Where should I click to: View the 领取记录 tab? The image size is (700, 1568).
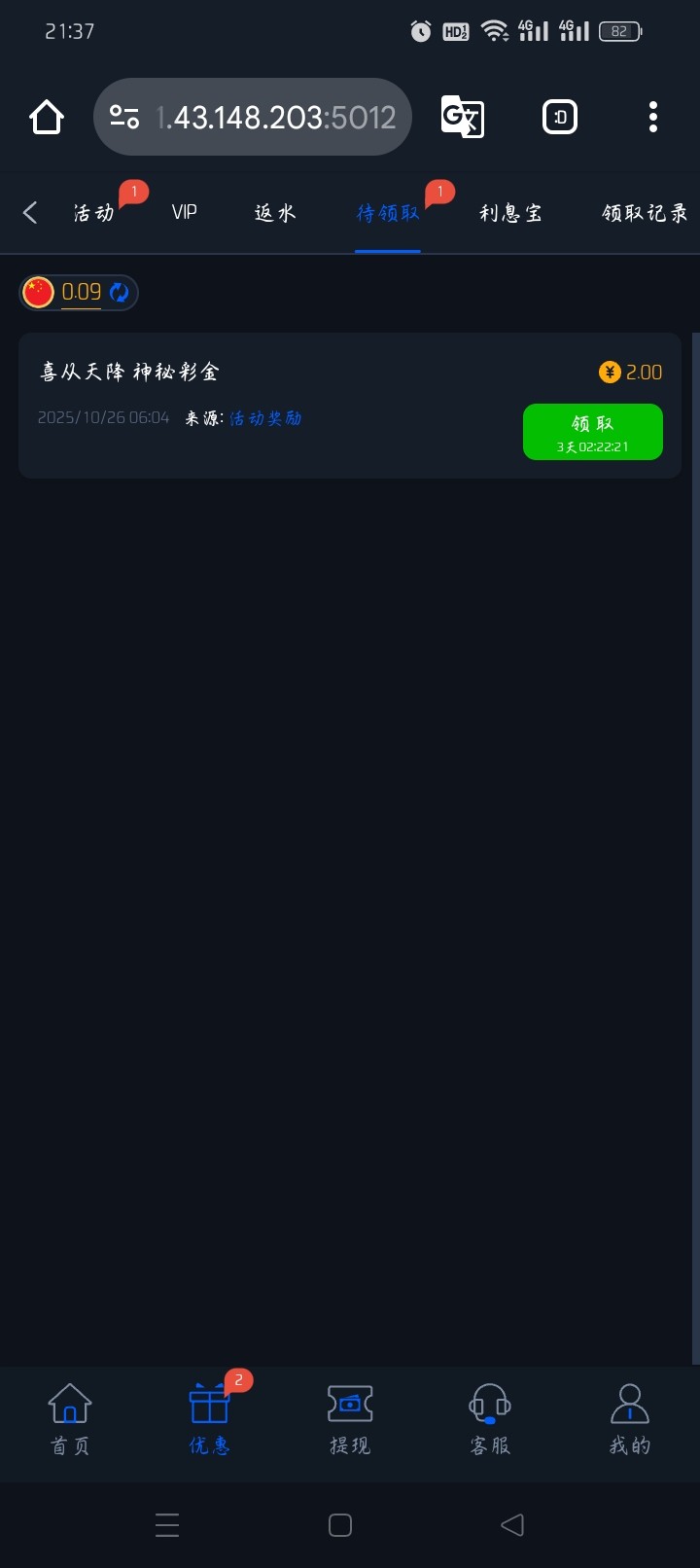tap(645, 213)
